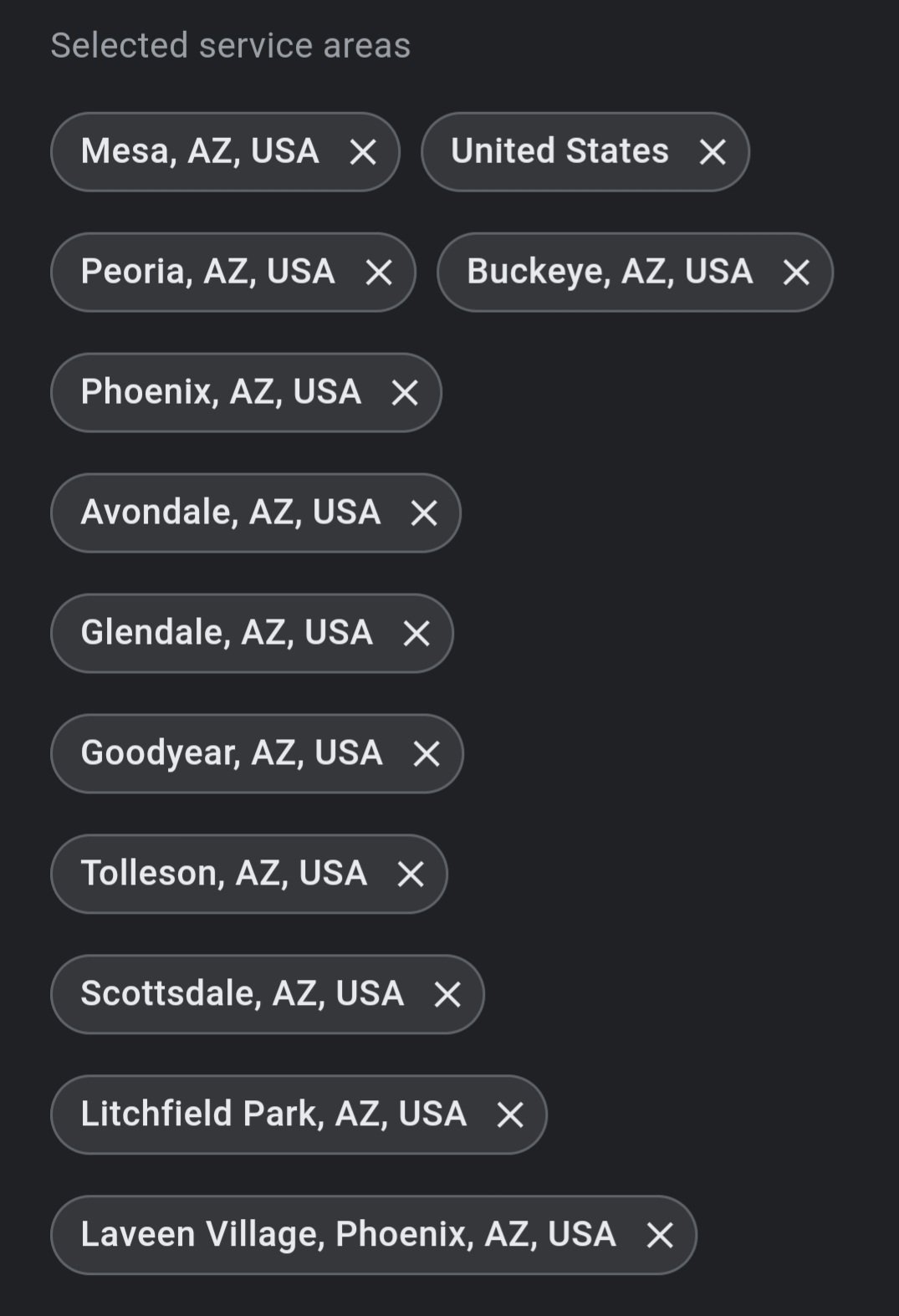This screenshot has height=1316, width=899.
Task: Delete the Peoria, AZ, USA chip
Action: point(379,273)
